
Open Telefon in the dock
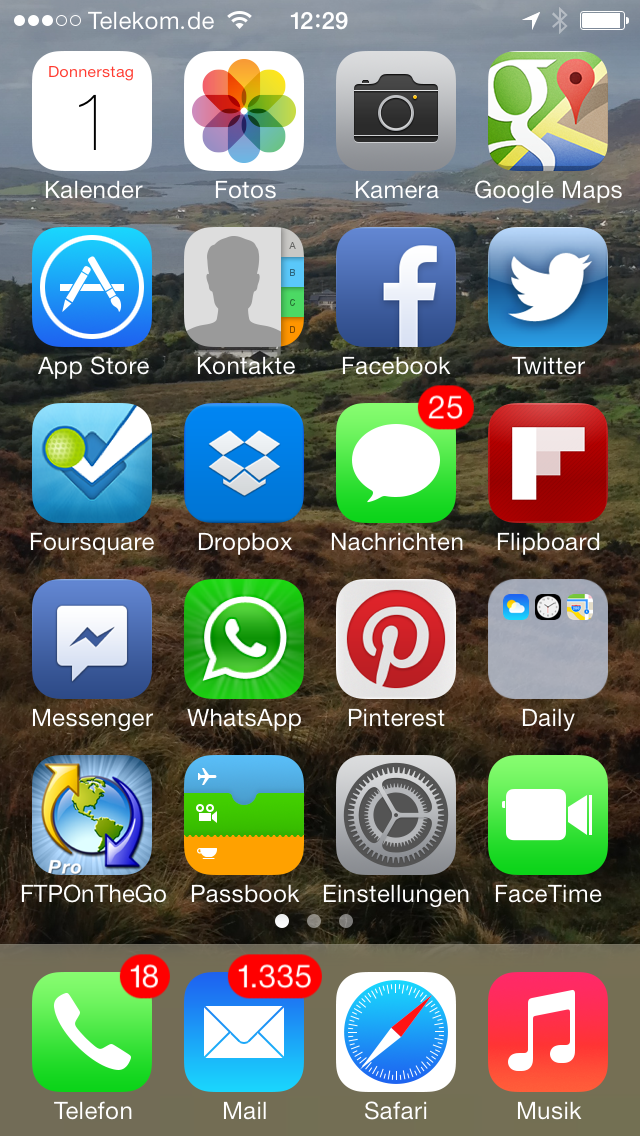92,1031
